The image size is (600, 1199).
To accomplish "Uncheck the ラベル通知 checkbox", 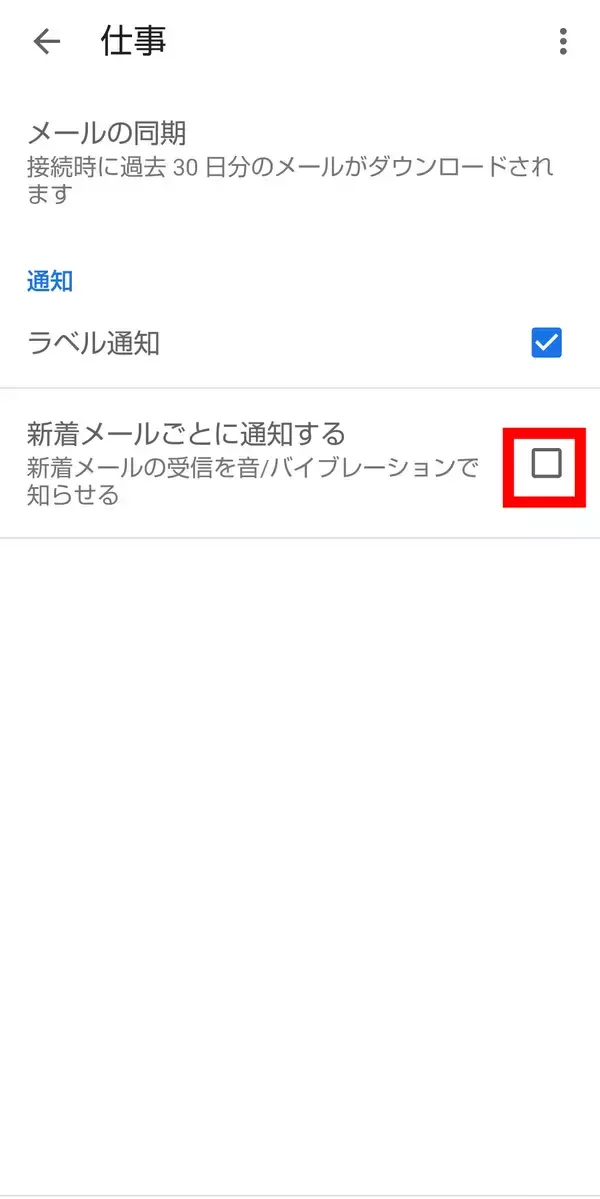I will point(546,343).
